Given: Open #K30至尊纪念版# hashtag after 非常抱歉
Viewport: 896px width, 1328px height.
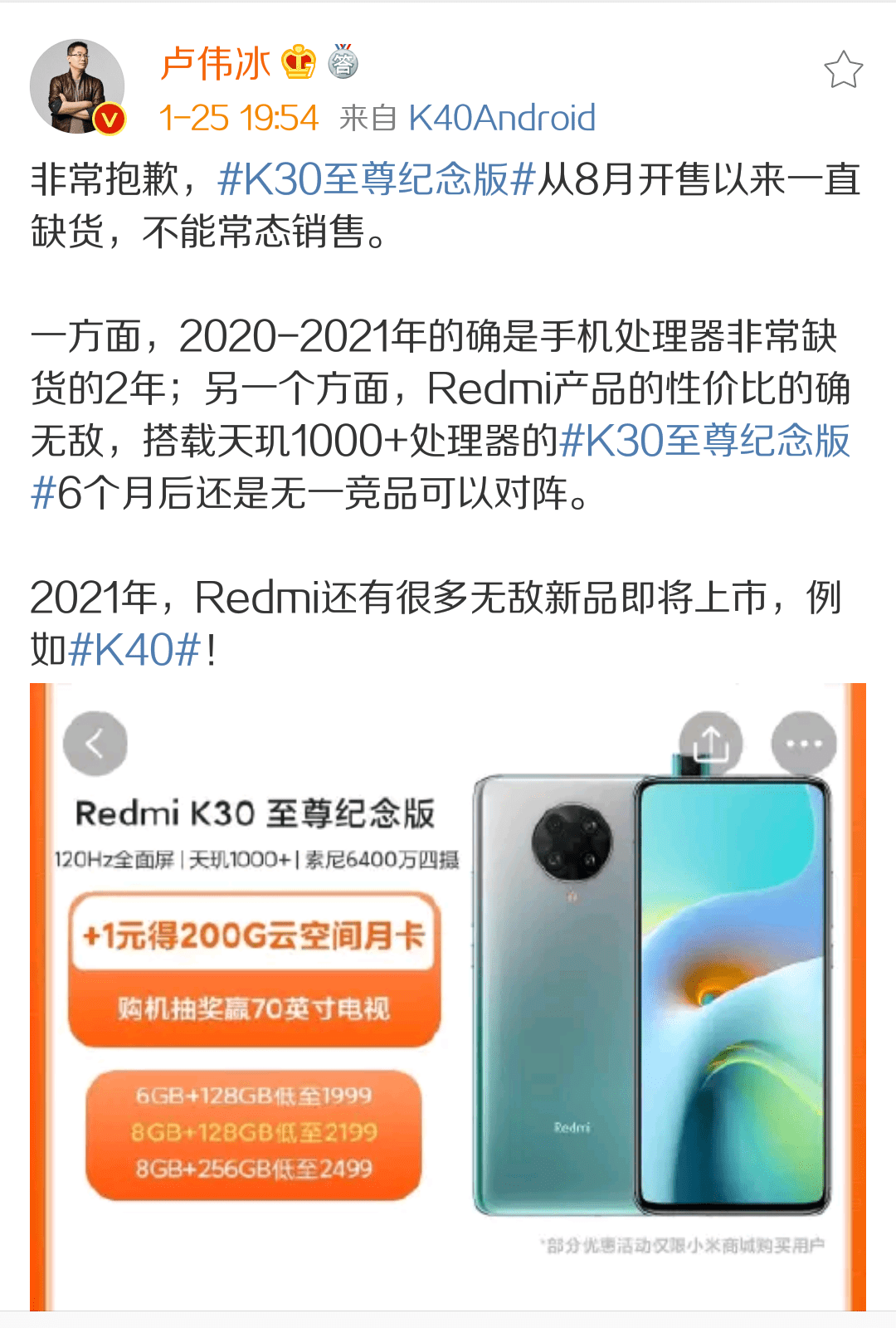Looking at the screenshot, I should coord(377,179).
